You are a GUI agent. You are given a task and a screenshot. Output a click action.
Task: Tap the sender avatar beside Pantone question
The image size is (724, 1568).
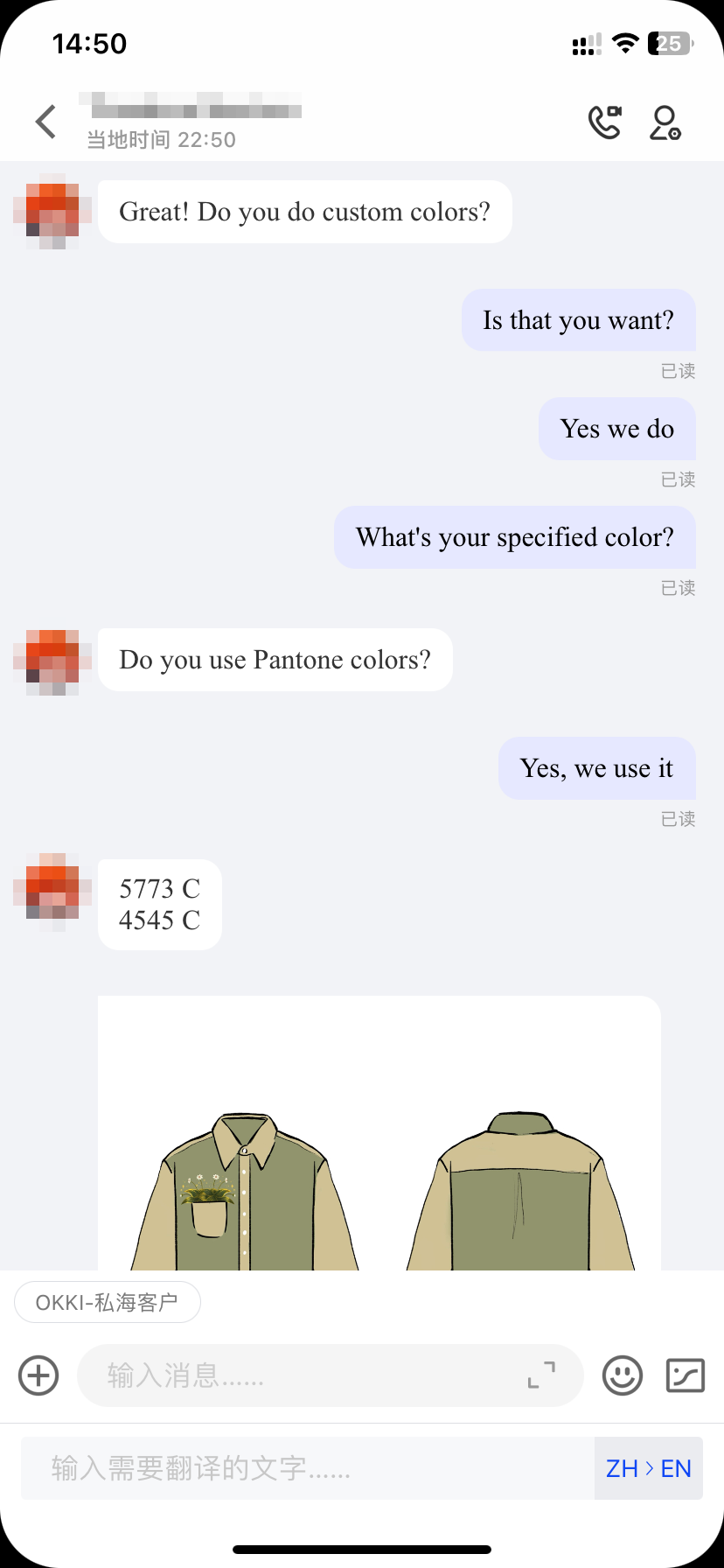coord(52,661)
